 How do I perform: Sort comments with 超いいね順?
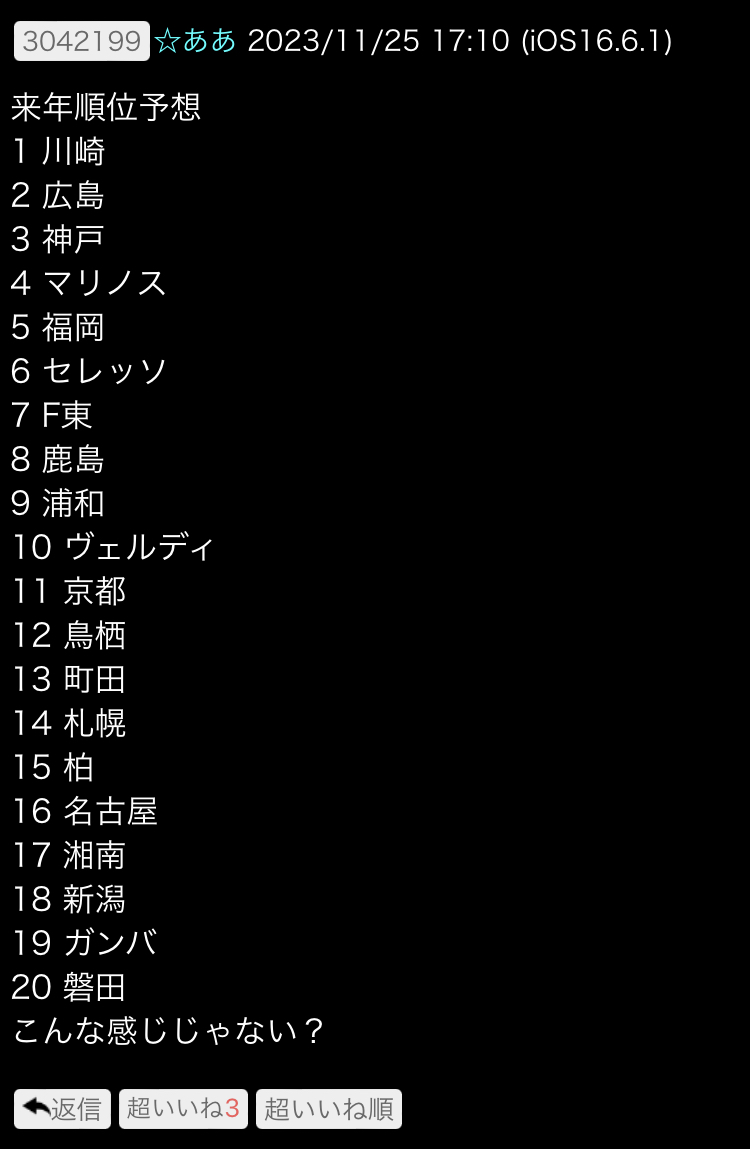click(329, 1109)
